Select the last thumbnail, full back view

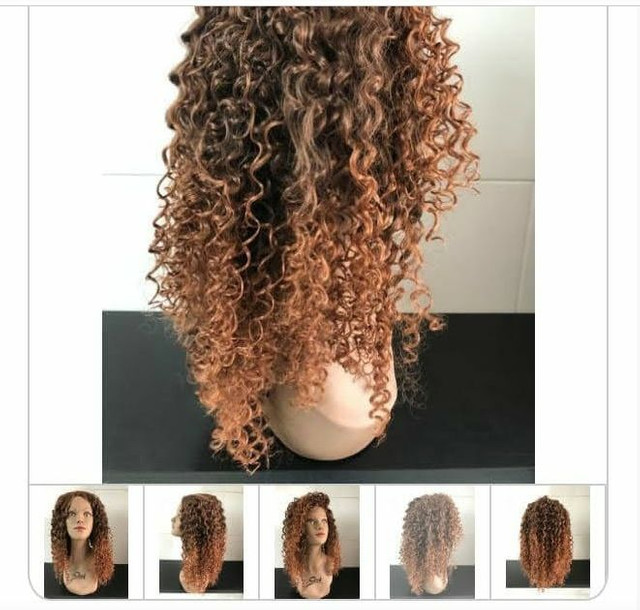point(547,541)
